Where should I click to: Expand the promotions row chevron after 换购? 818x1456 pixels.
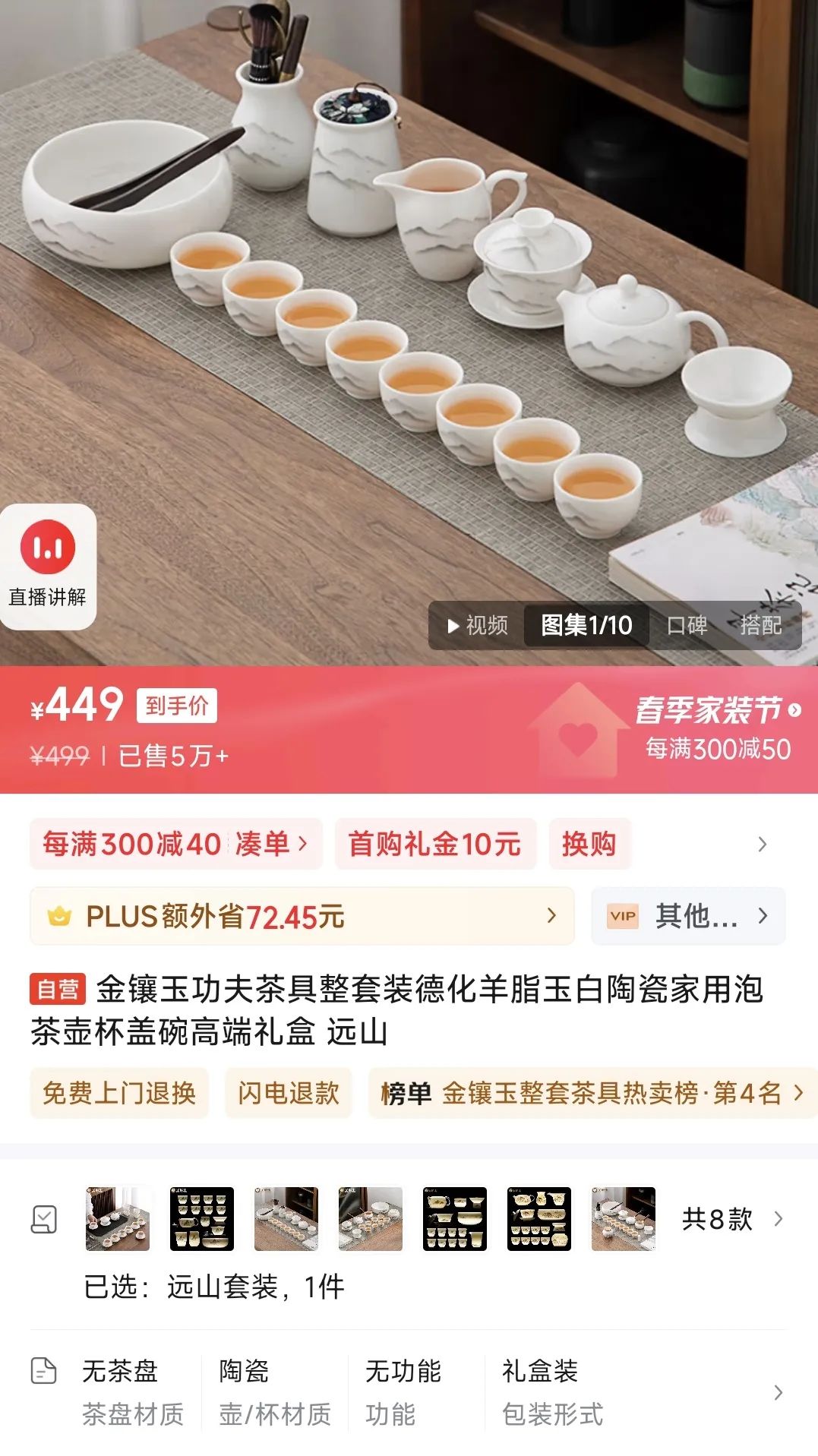763,845
